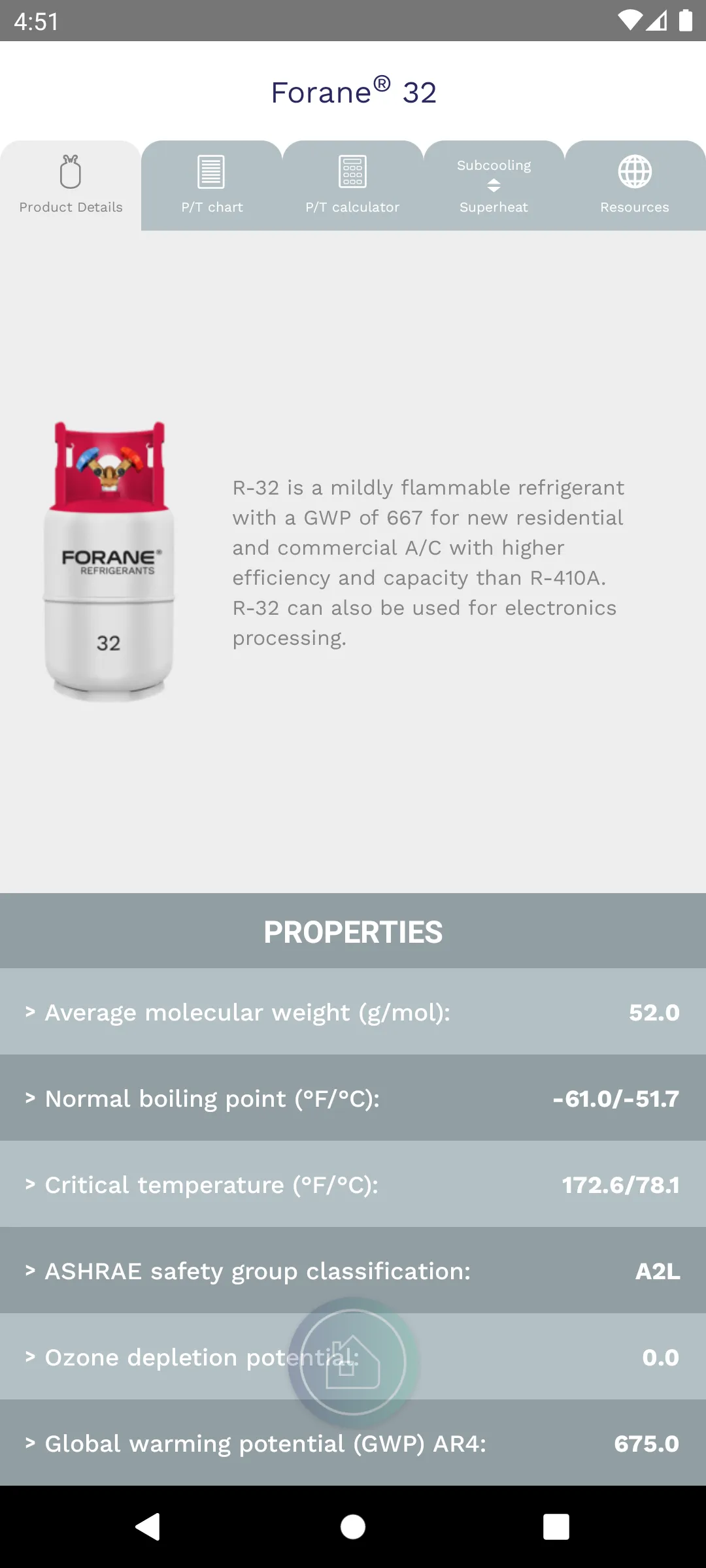This screenshot has height=1568, width=706.
Task: Go back using the system back button
Action: coord(148,1527)
